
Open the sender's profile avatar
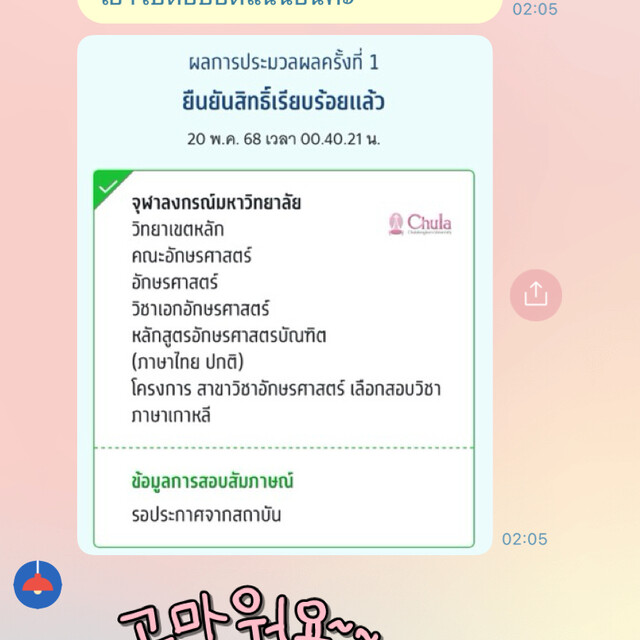pos(38,585)
